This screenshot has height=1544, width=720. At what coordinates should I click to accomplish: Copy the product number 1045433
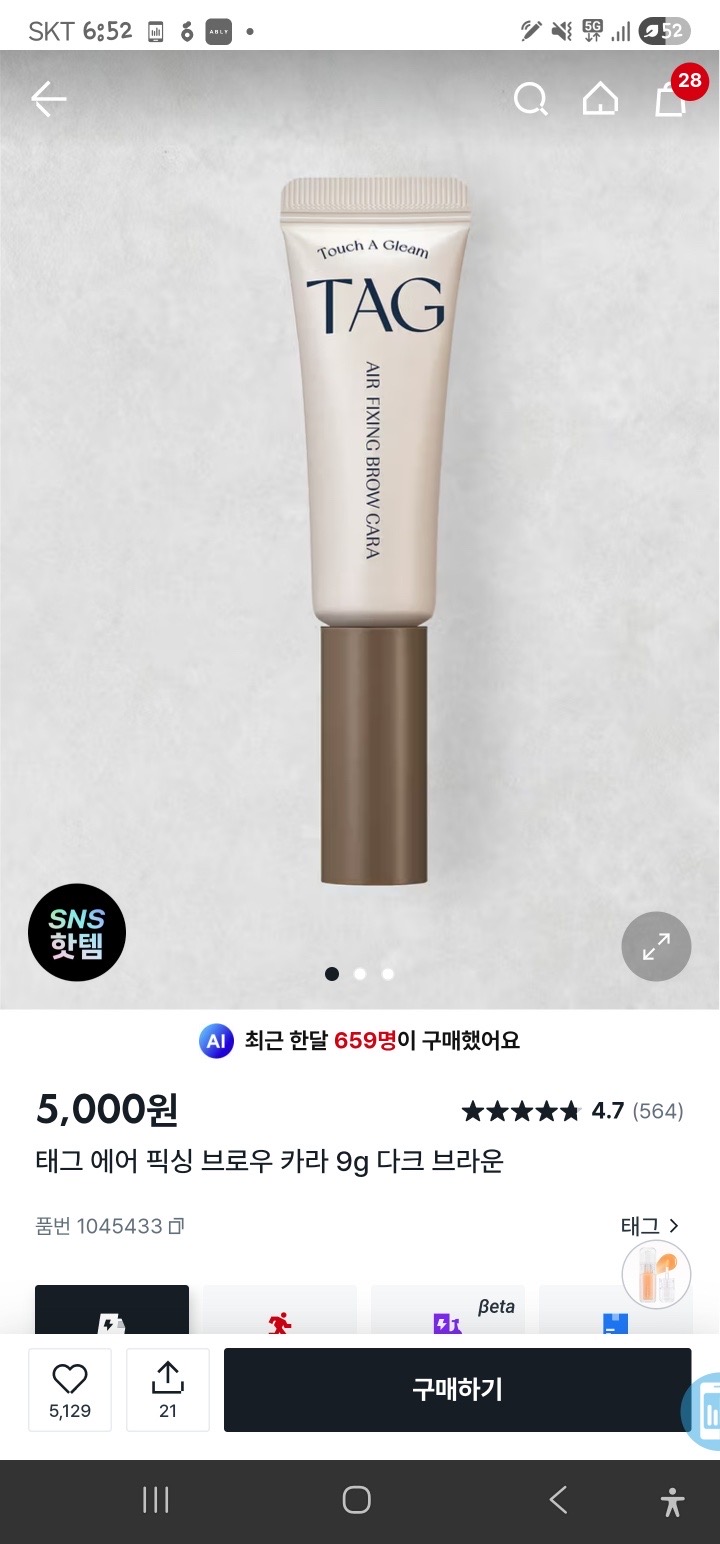tap(177, 1226)
